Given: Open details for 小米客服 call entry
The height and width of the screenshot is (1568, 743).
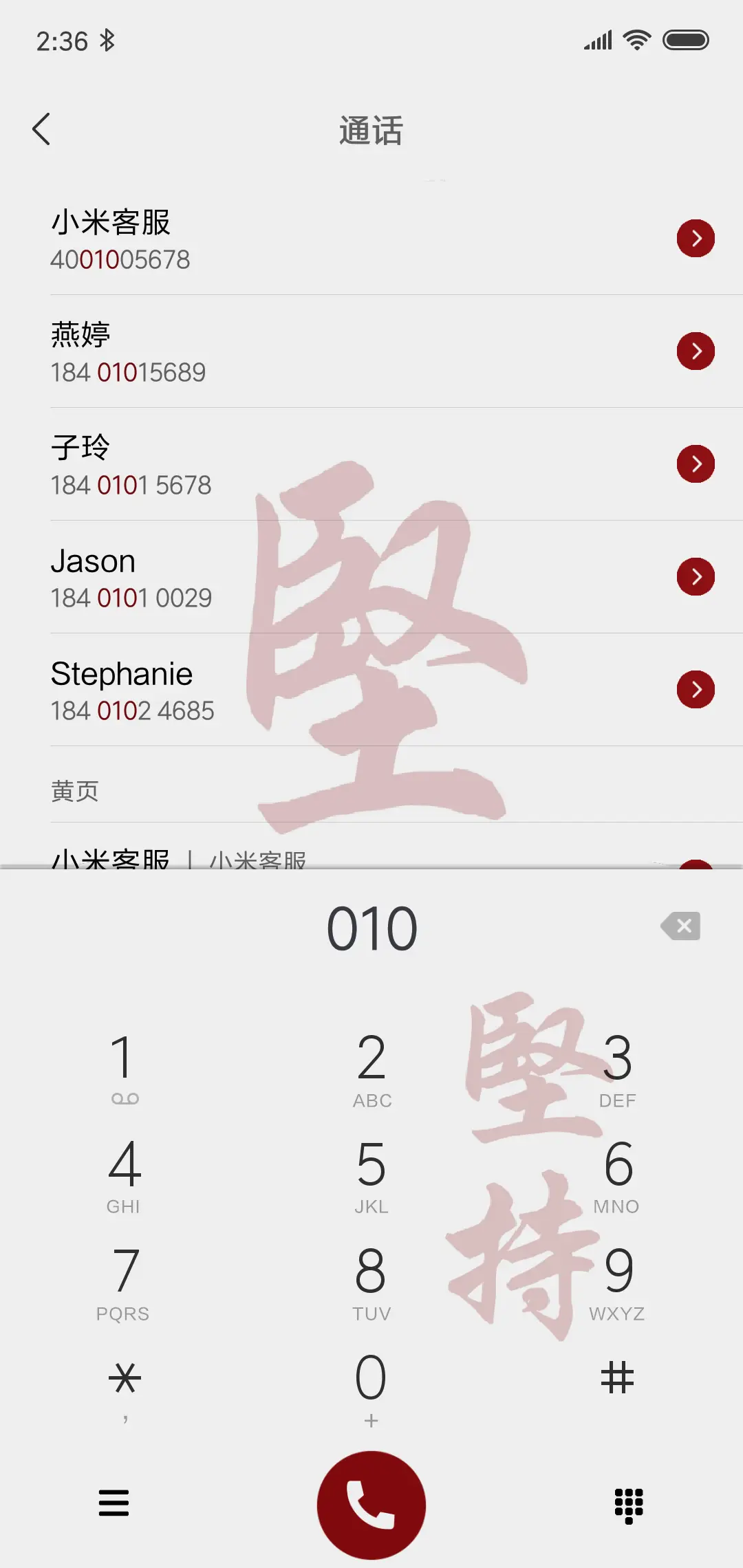Looking at the screenshot, I should (x=696, y=239).
